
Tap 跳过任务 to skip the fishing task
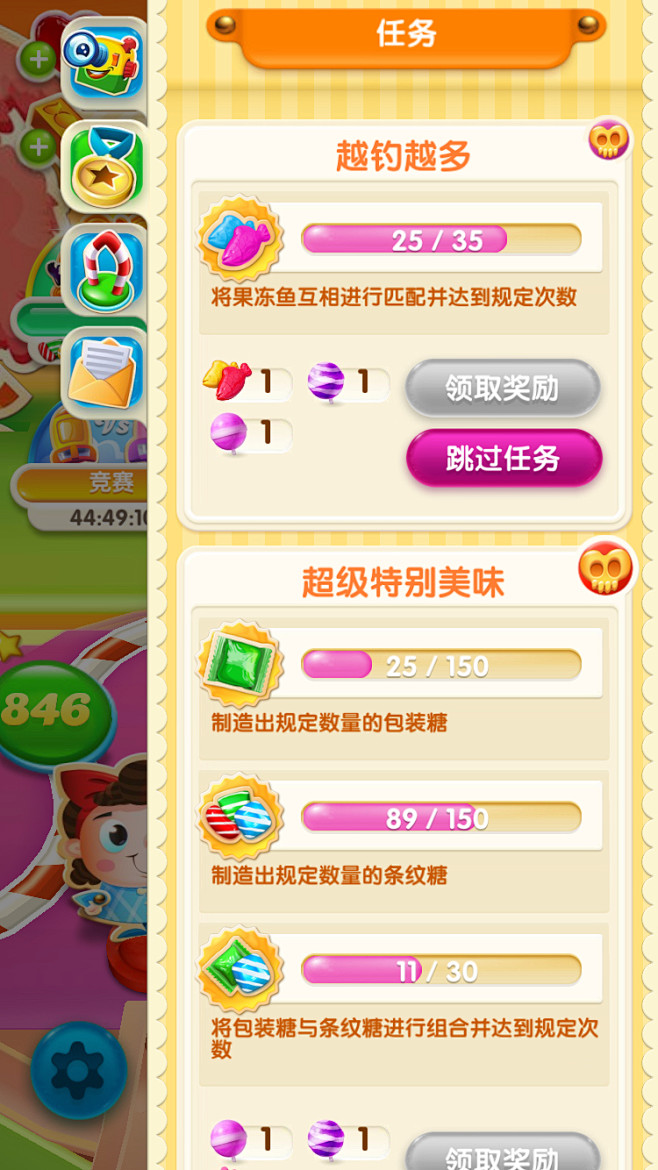(x=504, y=458)
